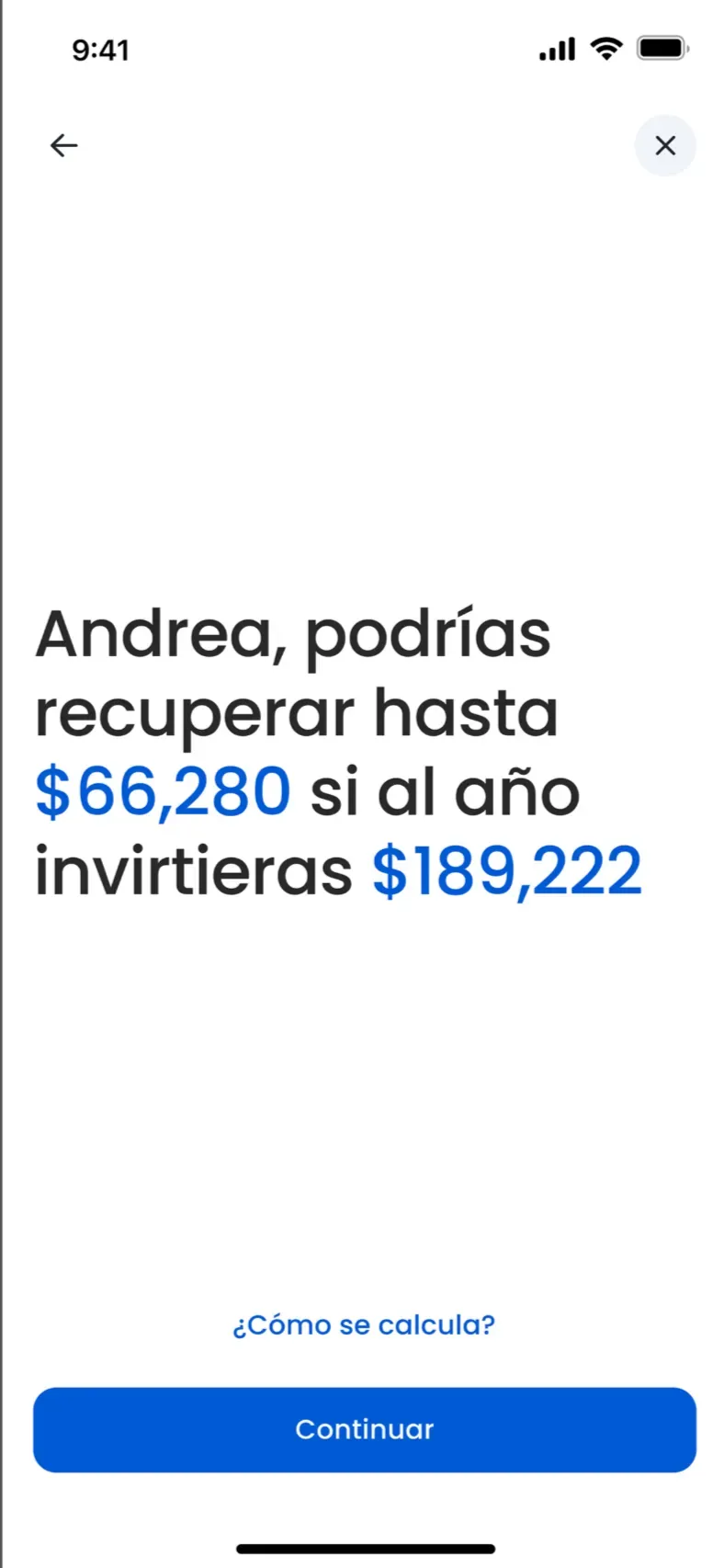
Task: Tap the Continuar button
Action: pyautogui.click(x=364, y=1429)
